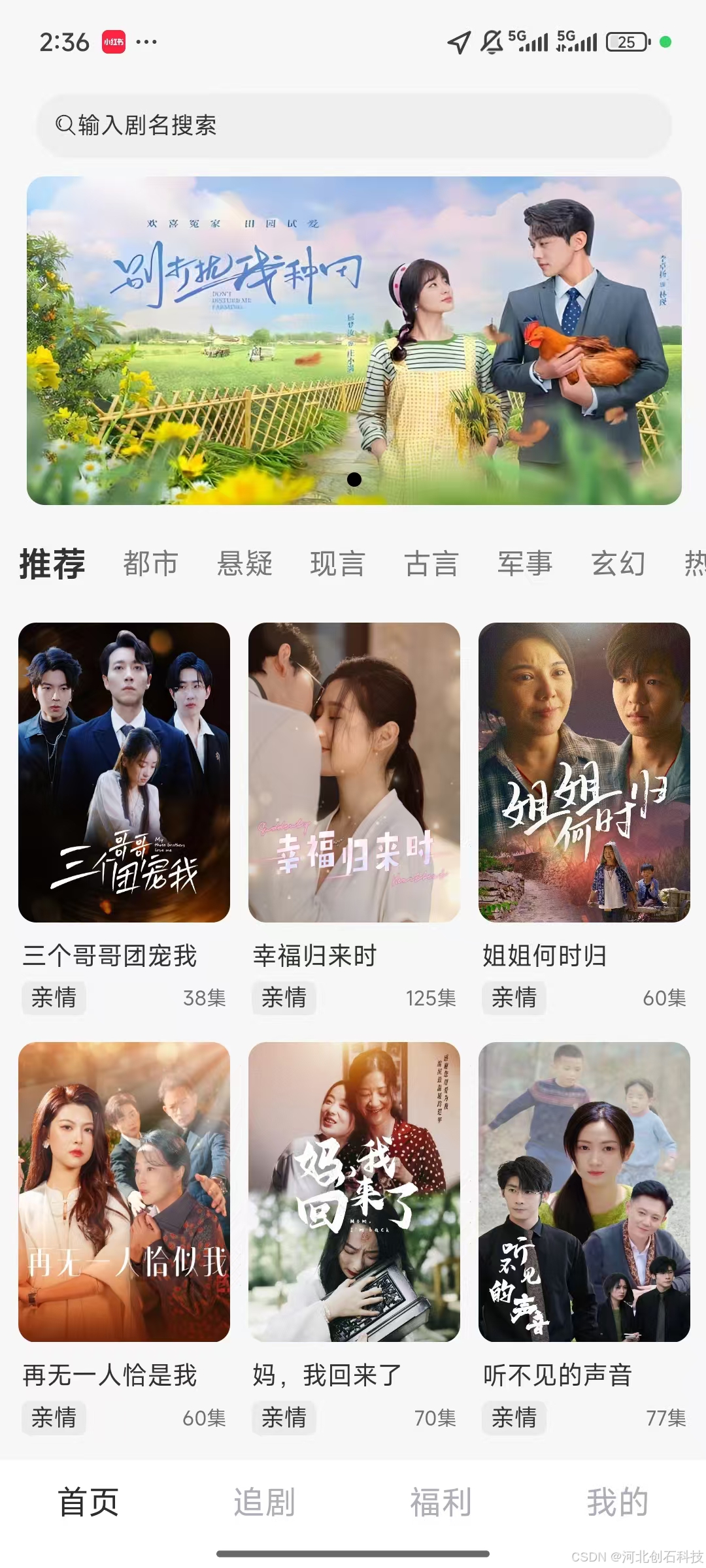Image resolution: width=706 pixels, height=1568 pixels.
Task: Show the 现言 category
Action: [338, 564]
